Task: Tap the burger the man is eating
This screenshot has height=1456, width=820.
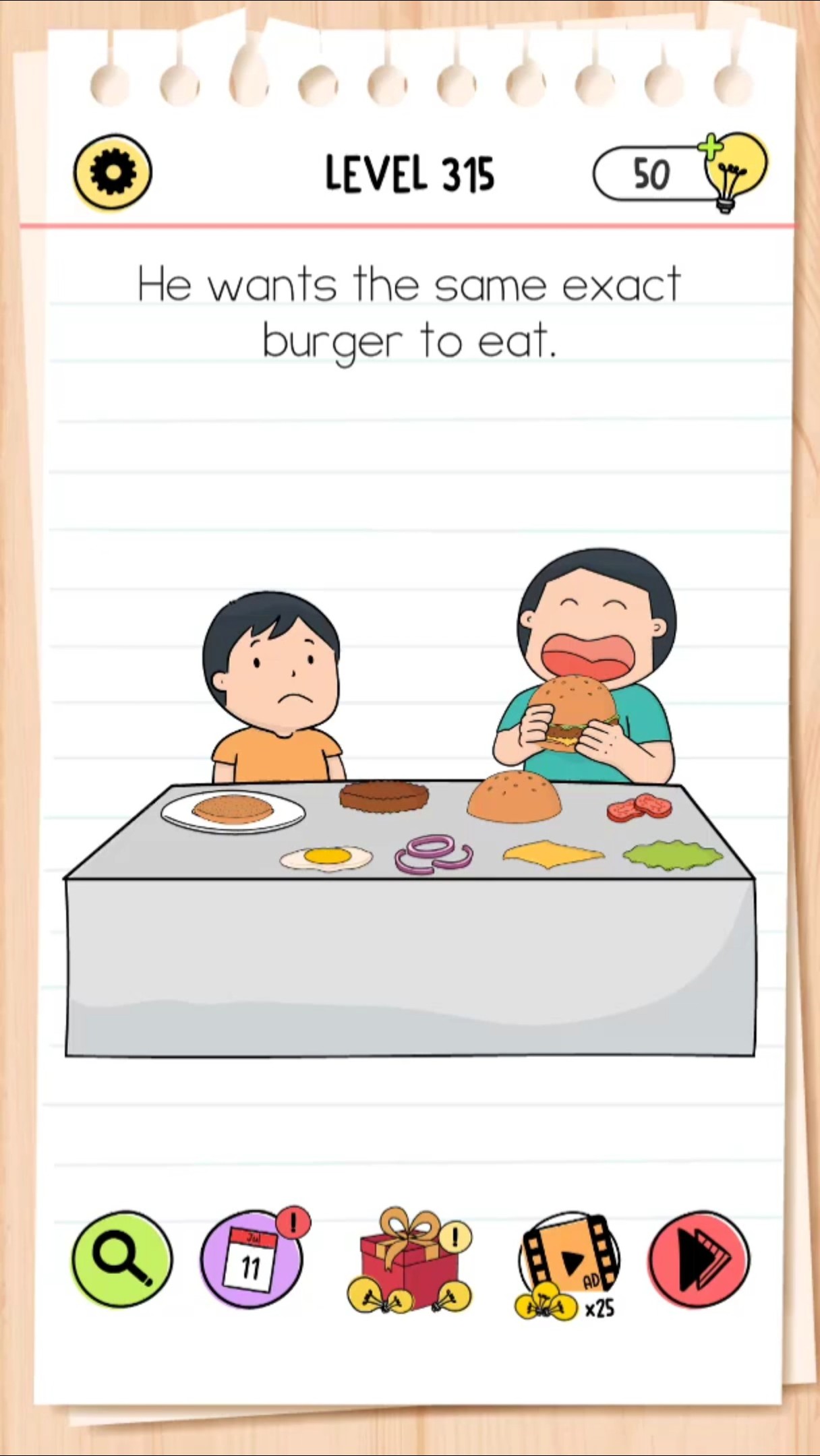Action: point(573,711)
